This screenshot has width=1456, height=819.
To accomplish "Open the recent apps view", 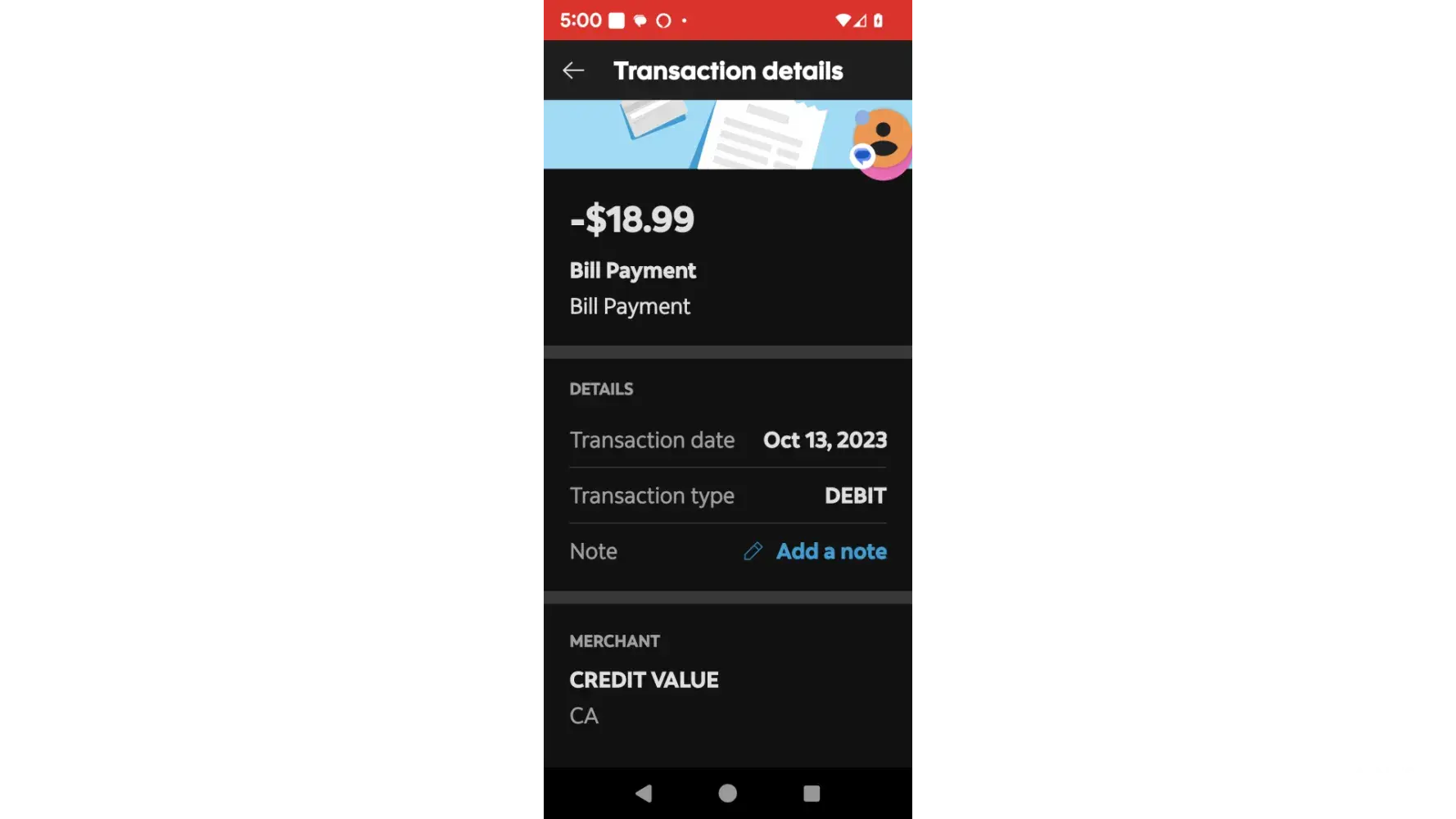I will [812, 793].
